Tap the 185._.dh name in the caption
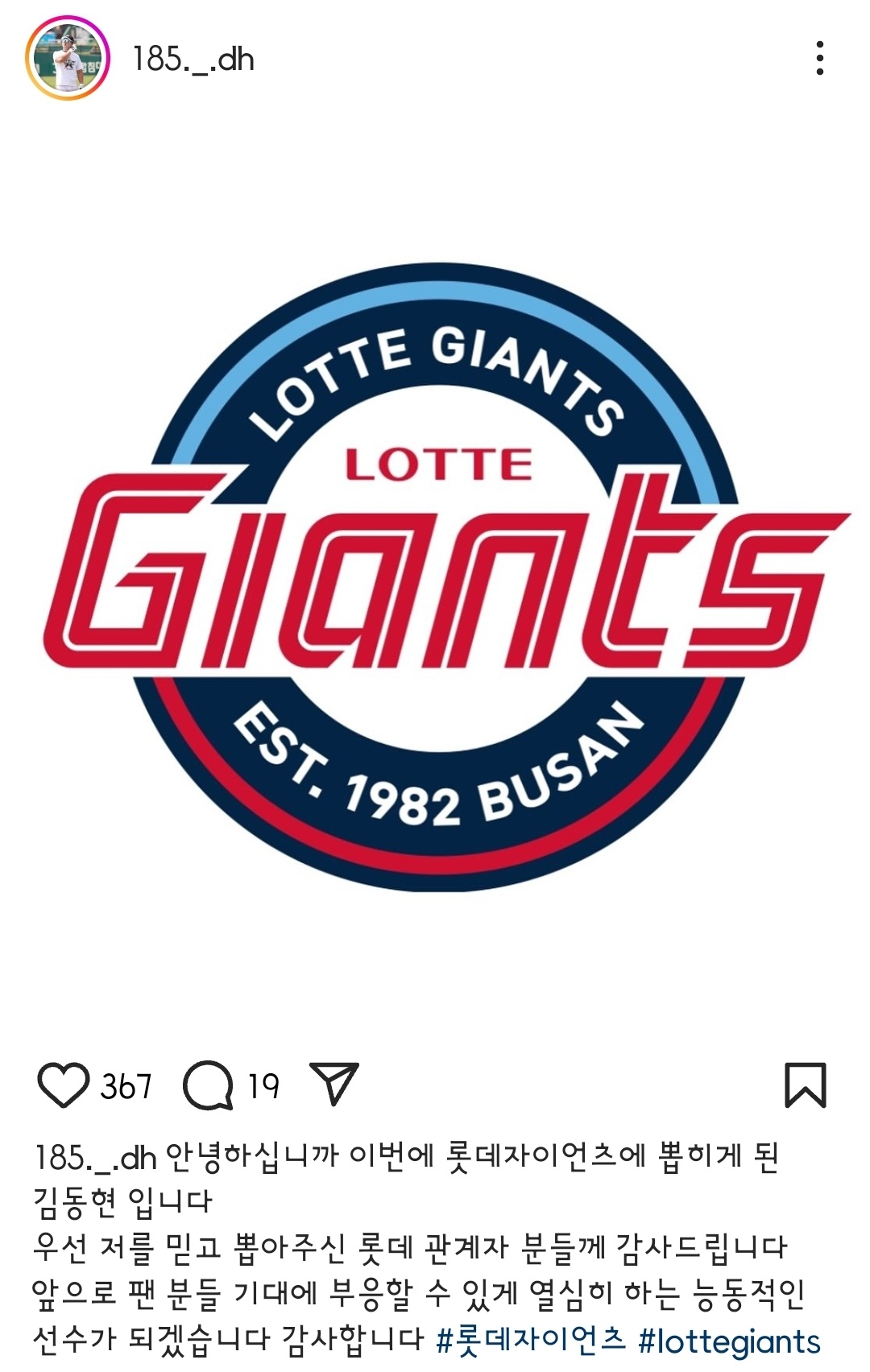This screenshot has width=870, height=1372. (95, 1159)
